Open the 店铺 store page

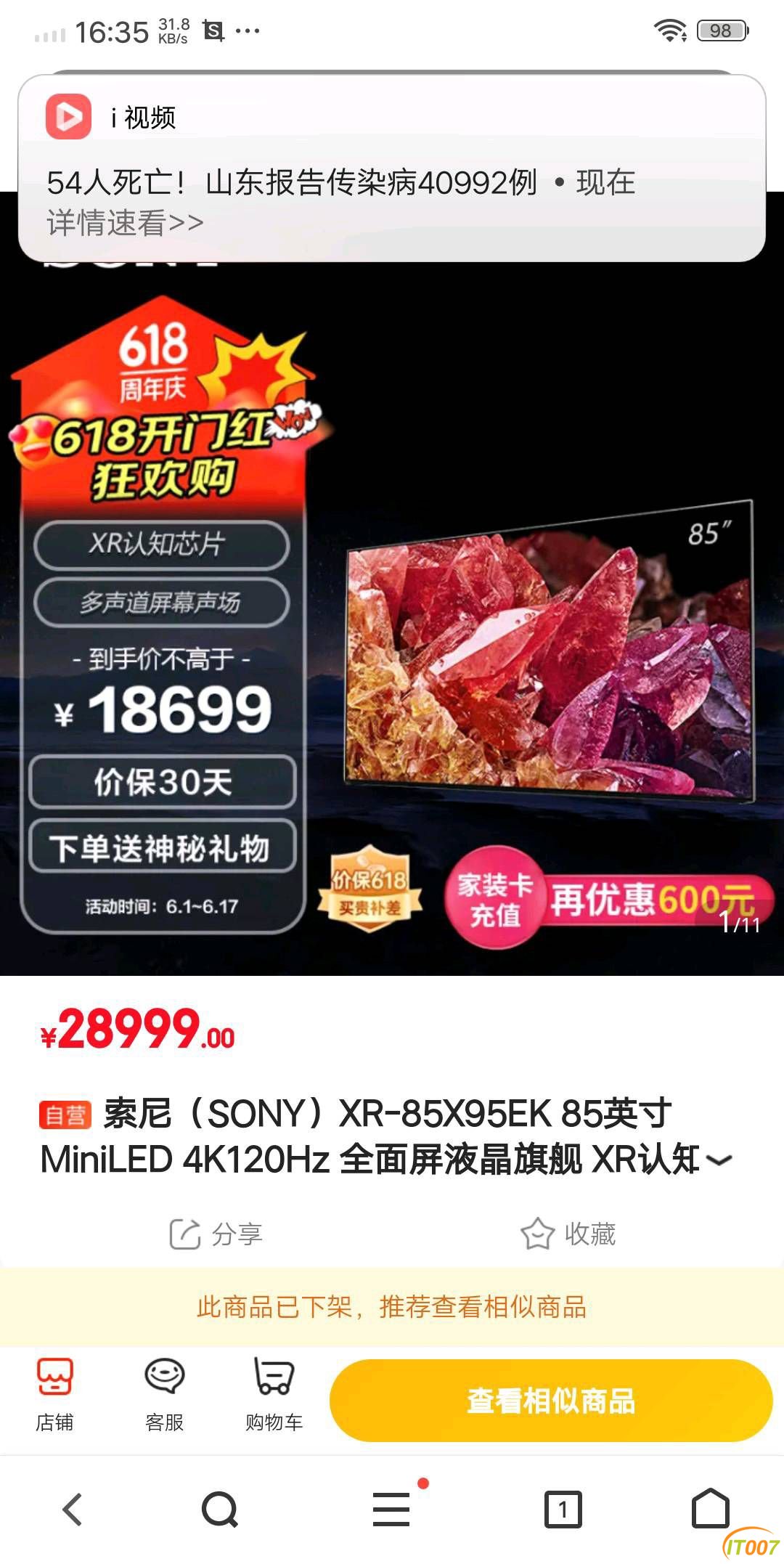[x=55, y=1394]
